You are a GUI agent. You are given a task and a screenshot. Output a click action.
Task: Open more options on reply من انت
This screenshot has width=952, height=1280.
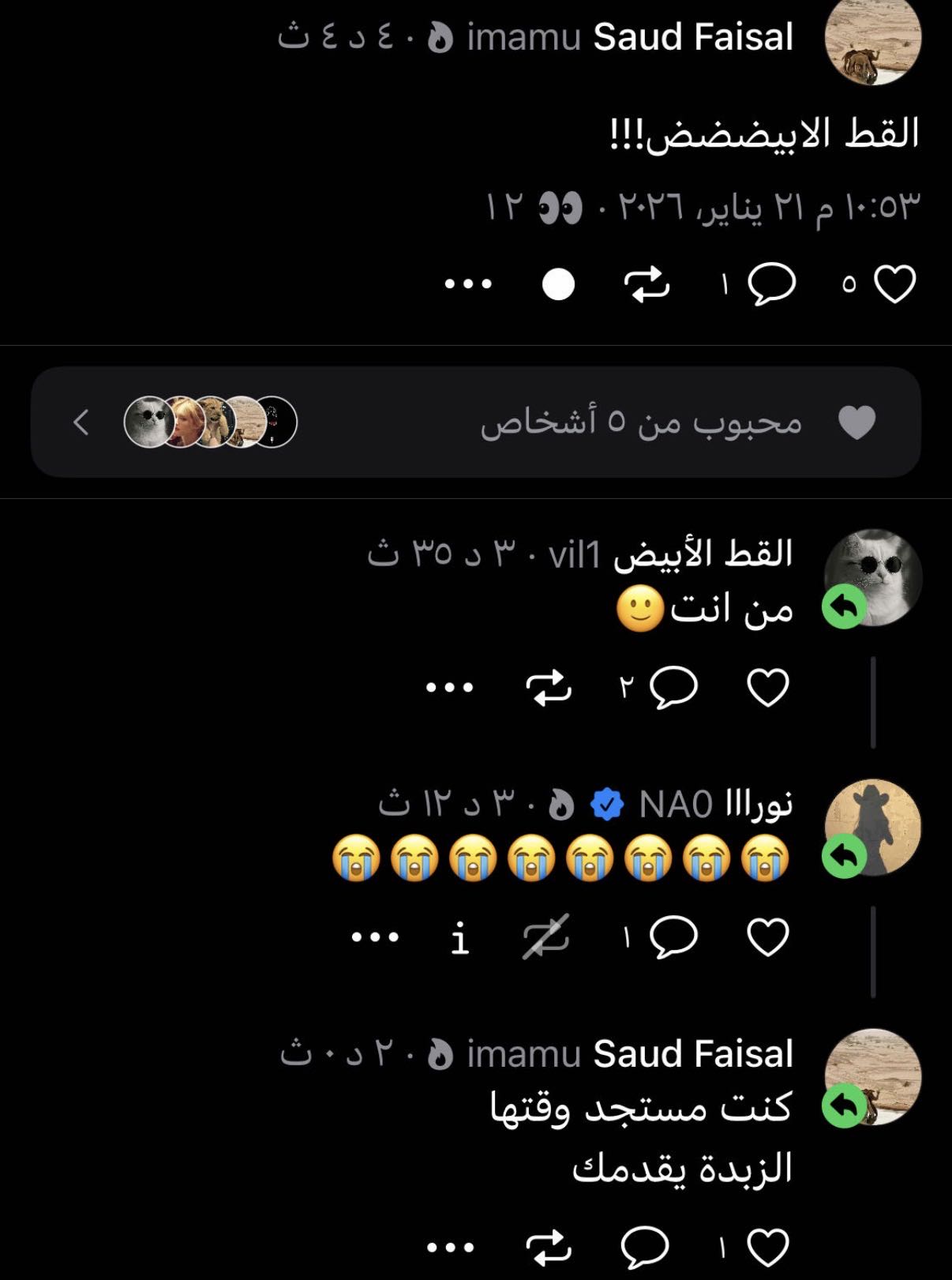click(449, 687)
